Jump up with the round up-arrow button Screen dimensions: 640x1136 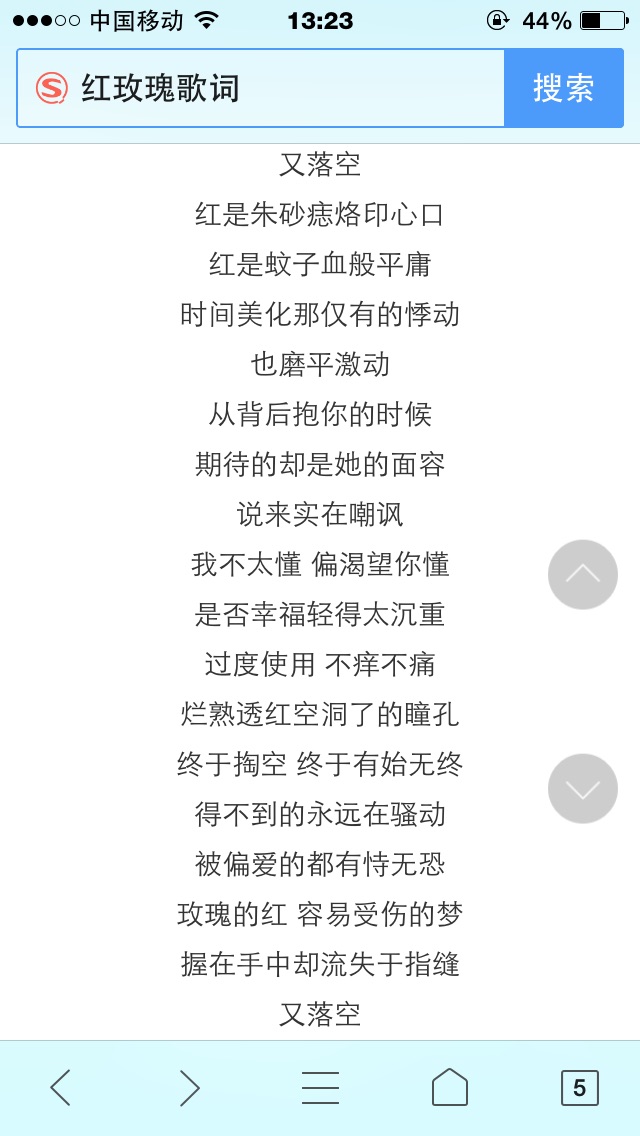[x=583, y=575]
